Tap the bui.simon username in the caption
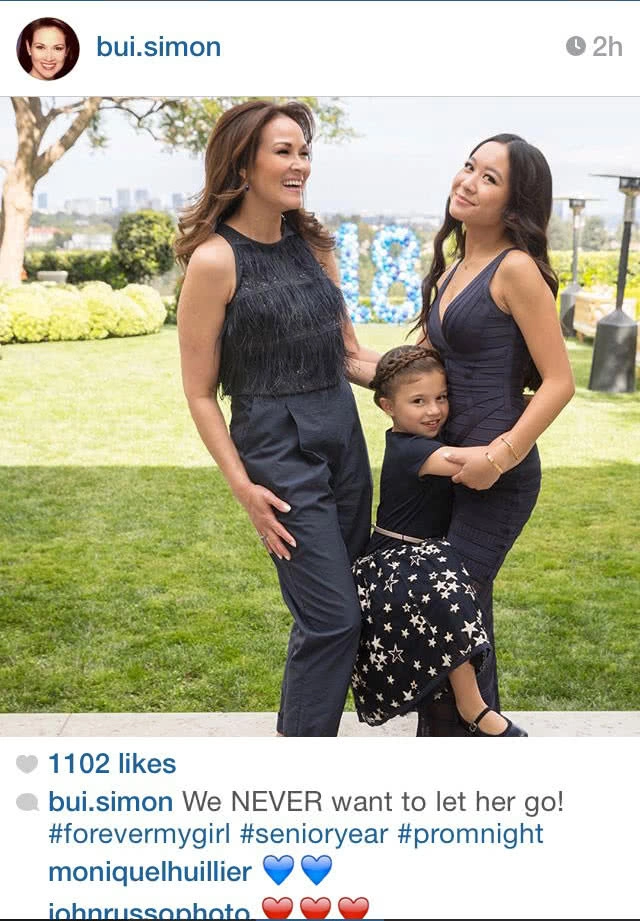 [110, 801]
